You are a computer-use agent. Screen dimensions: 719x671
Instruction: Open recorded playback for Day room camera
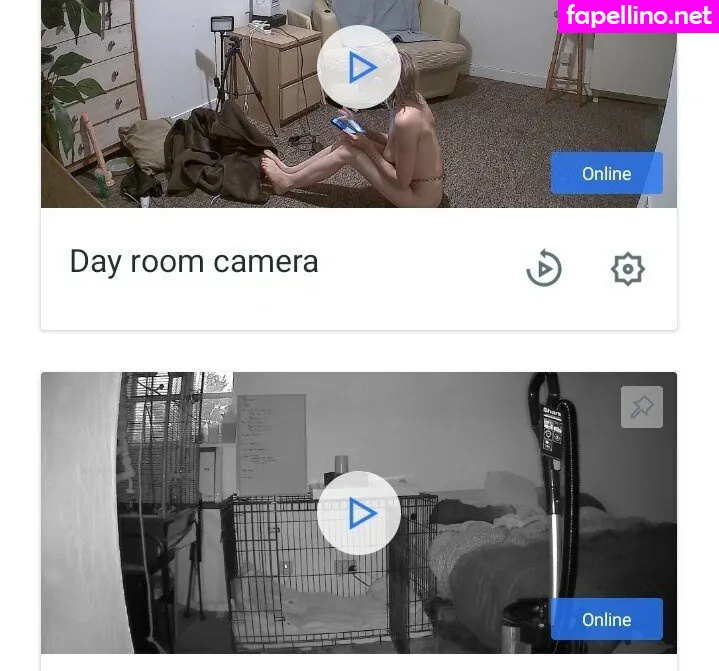pyautogui.click(x=544, y=269)
